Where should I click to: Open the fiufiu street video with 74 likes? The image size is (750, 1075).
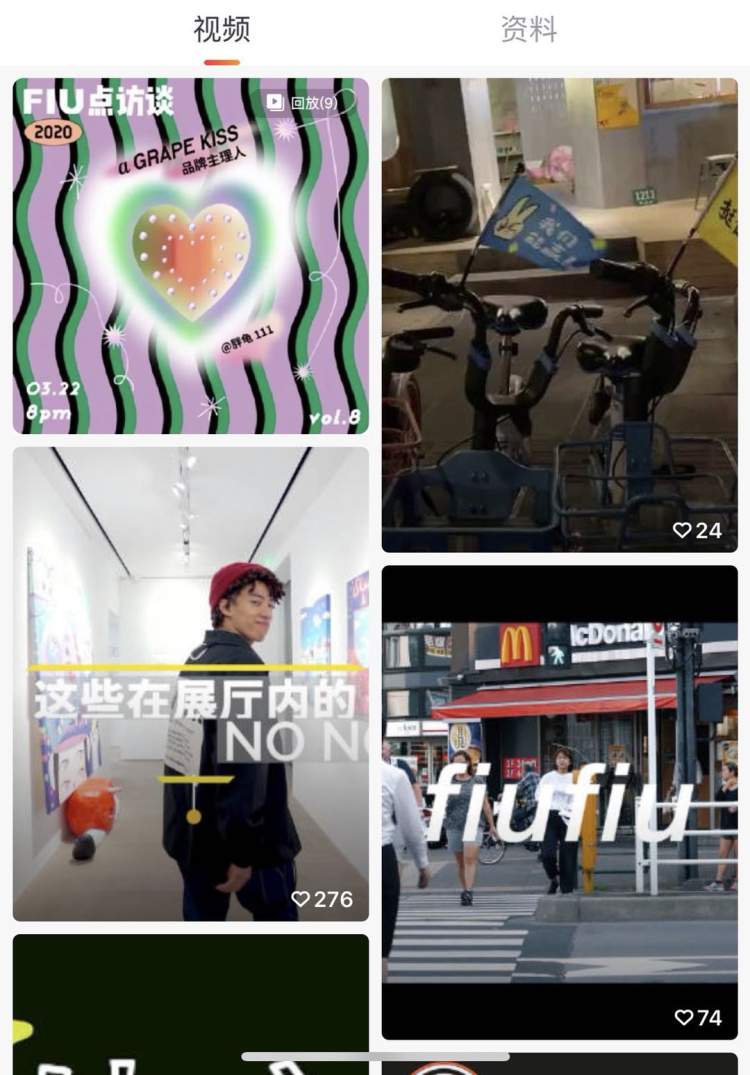[x=559, y=802]
